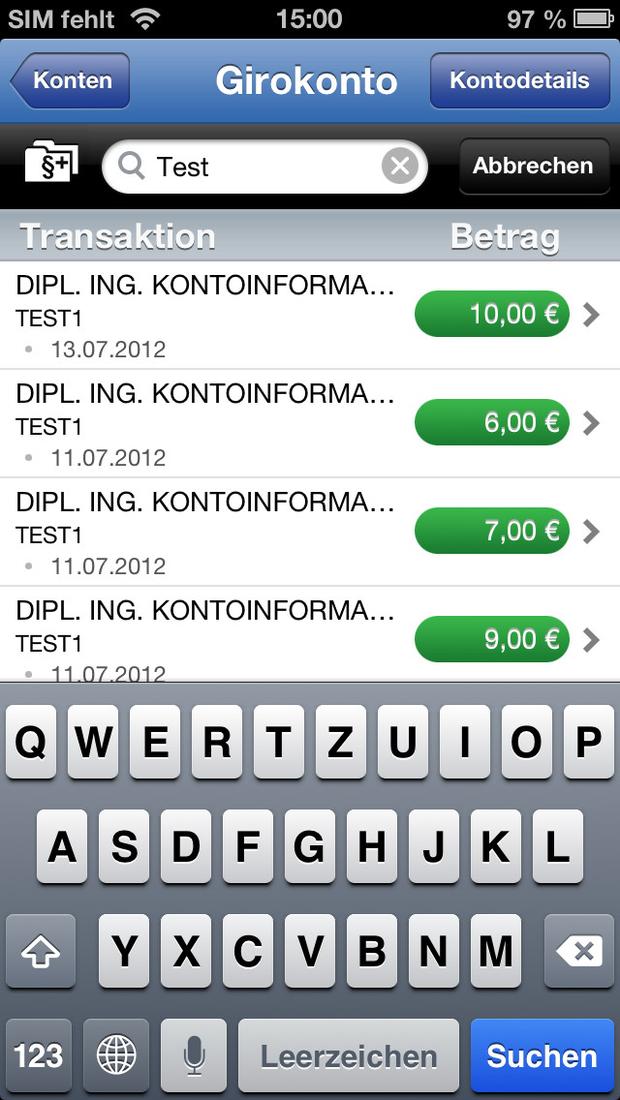This screenshot has height=1100, width=620.
Task: Clear the search text
Action: pos(400,166)
